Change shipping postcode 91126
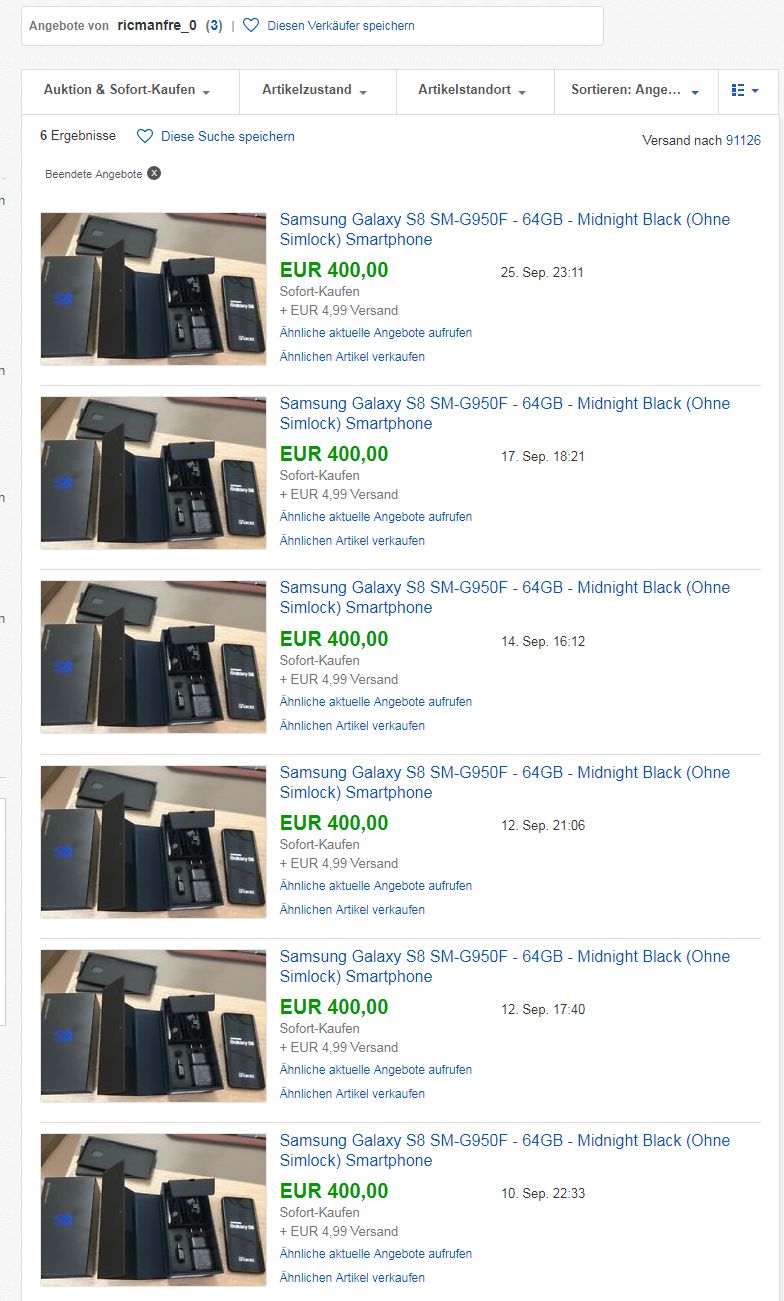This screenshot has width=784, height=1301. (x=743, y=141)
